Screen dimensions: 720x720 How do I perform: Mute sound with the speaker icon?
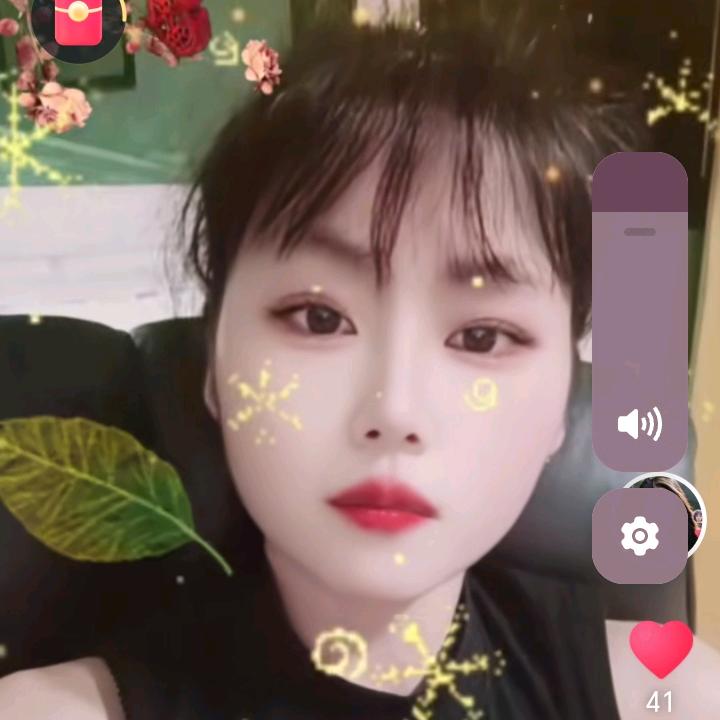point(640,424)
